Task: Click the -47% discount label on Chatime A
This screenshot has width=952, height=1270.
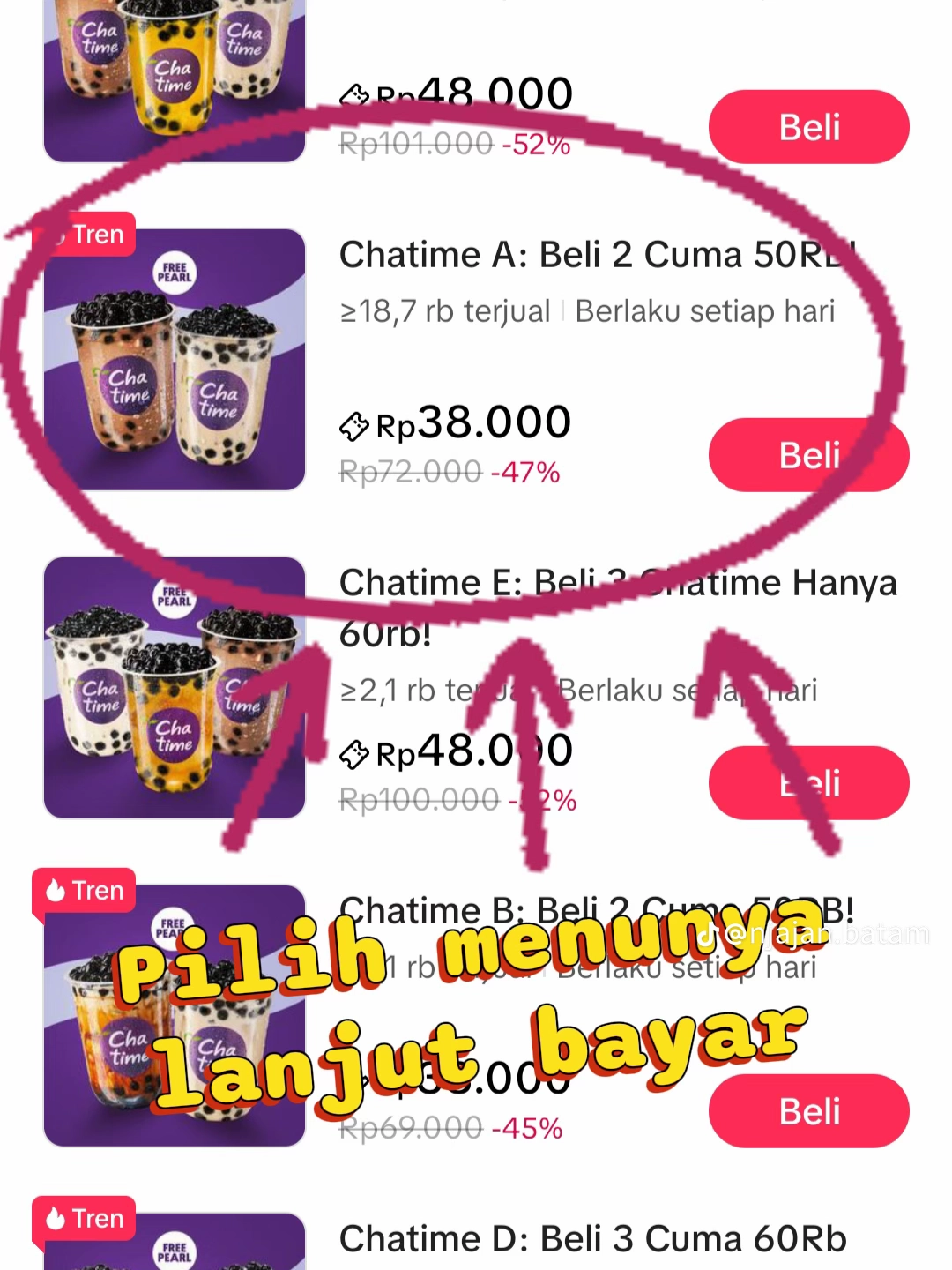Action: point(526,473)
